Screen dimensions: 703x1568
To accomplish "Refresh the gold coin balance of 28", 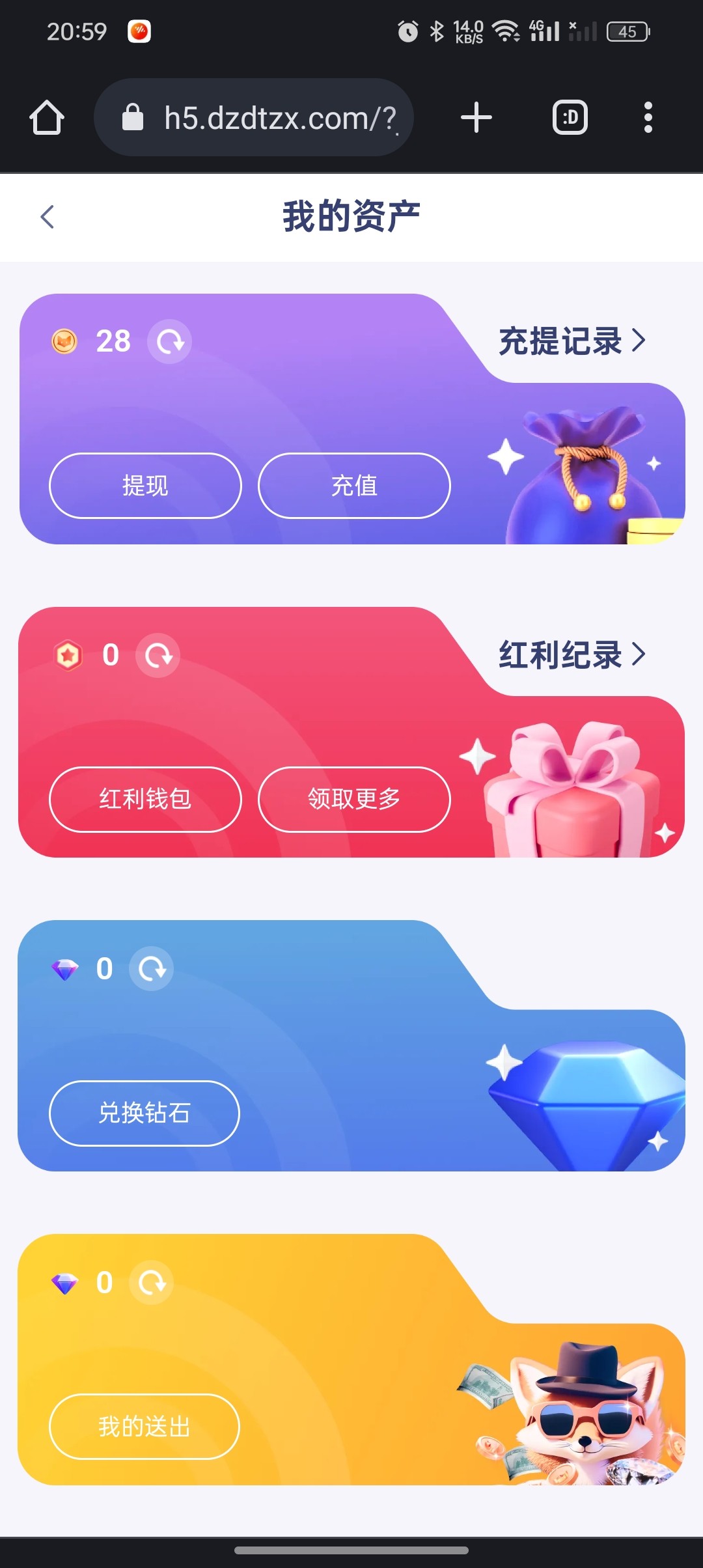I will (x=169, y=341).
